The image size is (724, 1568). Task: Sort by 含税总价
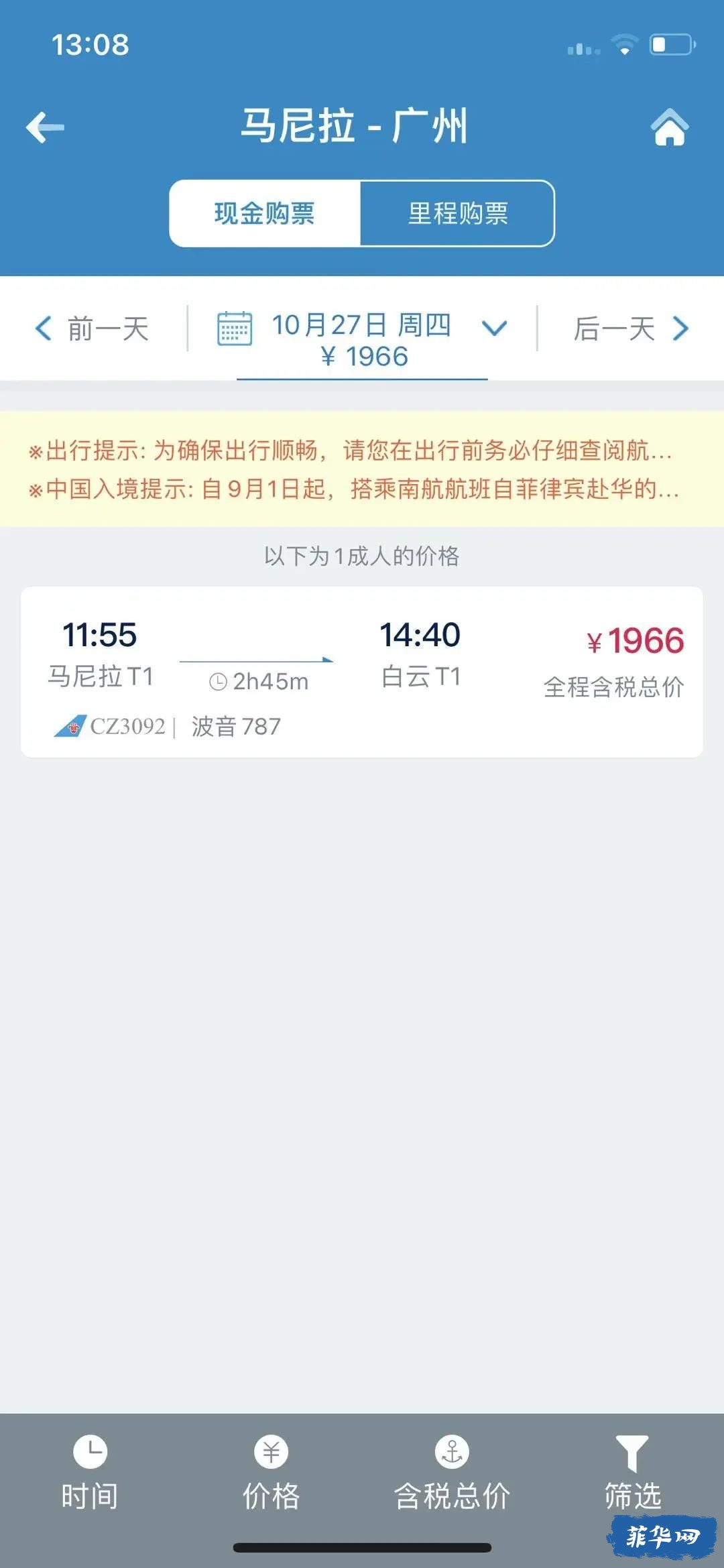coord(452,1473)
